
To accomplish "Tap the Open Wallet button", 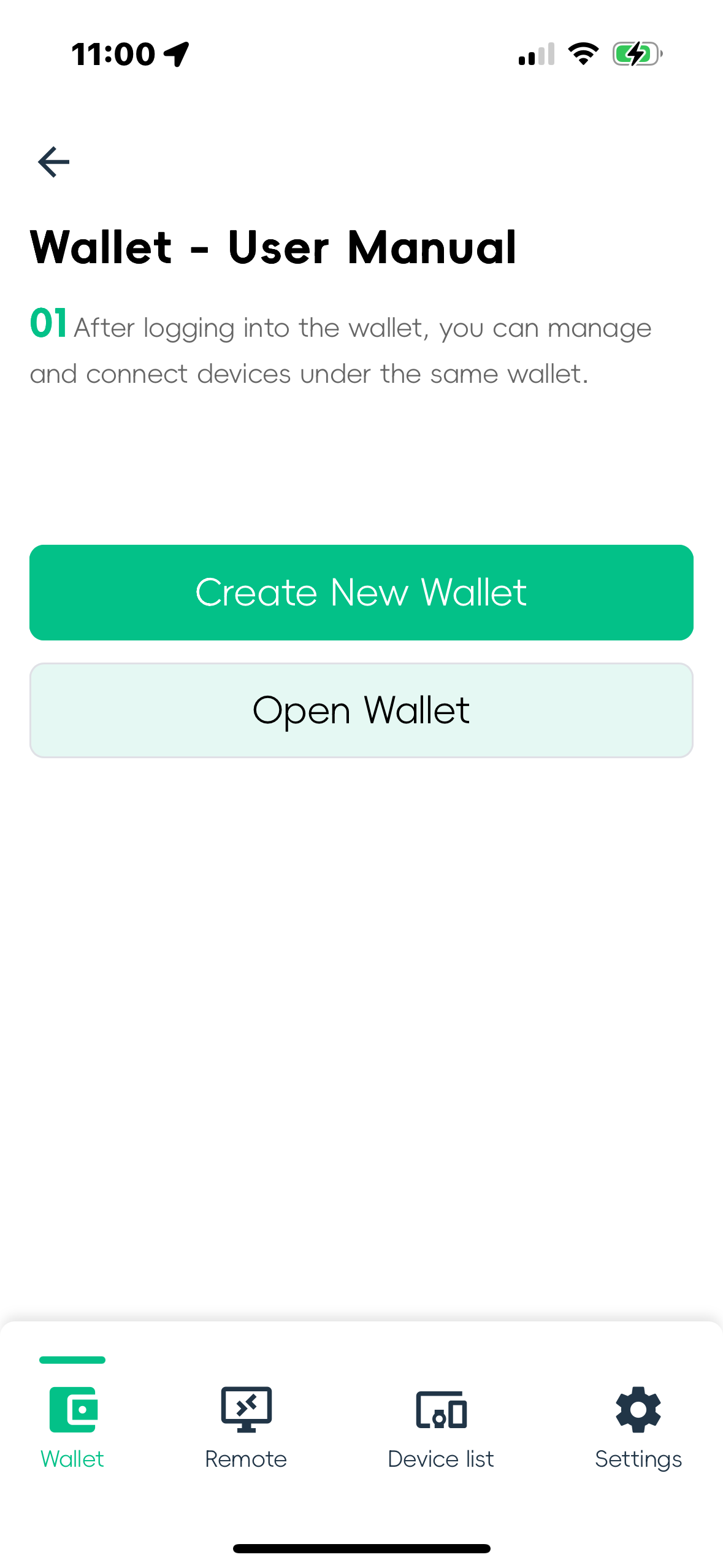I will pos(361,709).
